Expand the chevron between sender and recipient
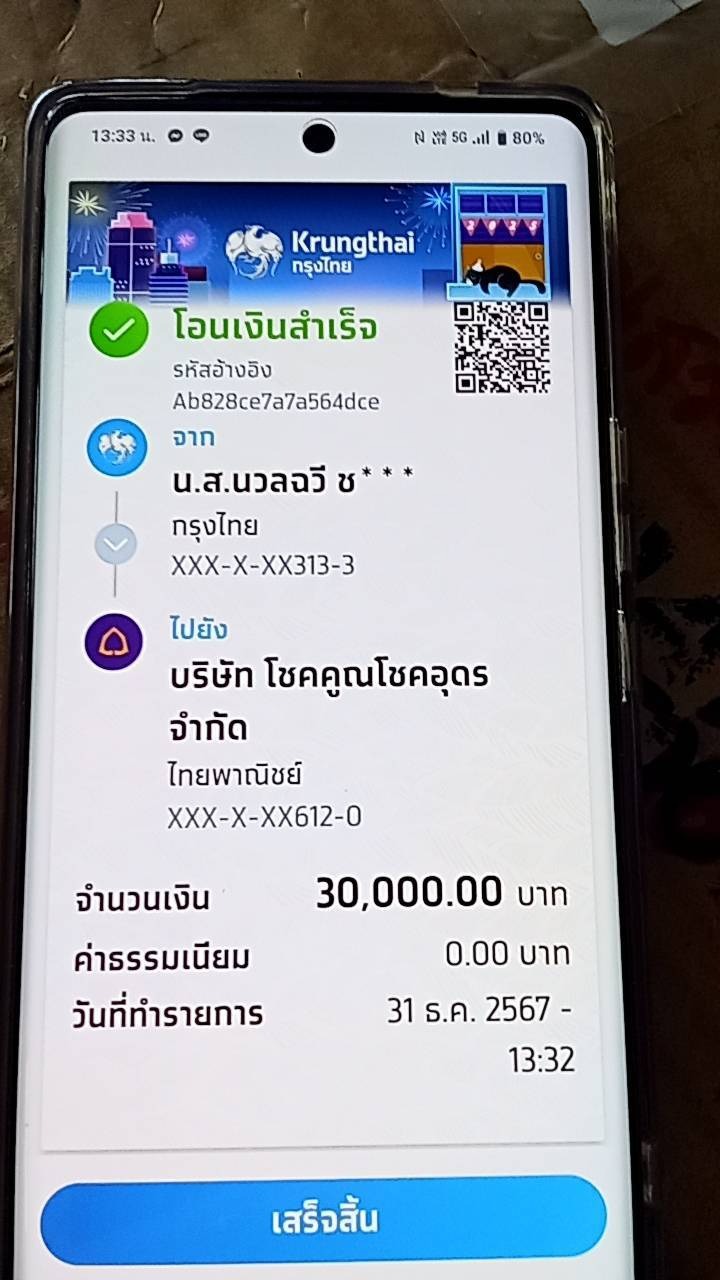This screenshot has height=1280, width=720. pos(116,545)
